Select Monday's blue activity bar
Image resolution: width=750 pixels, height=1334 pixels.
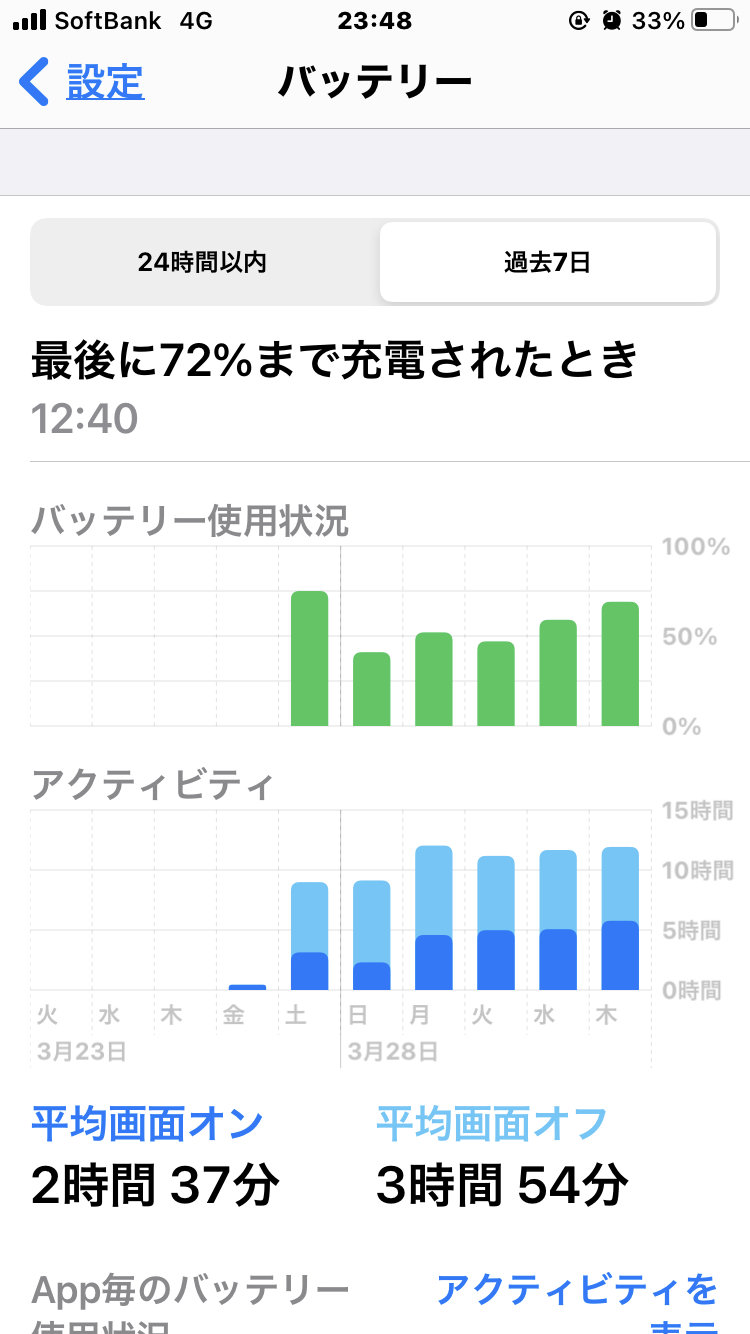tap(434, 918)
